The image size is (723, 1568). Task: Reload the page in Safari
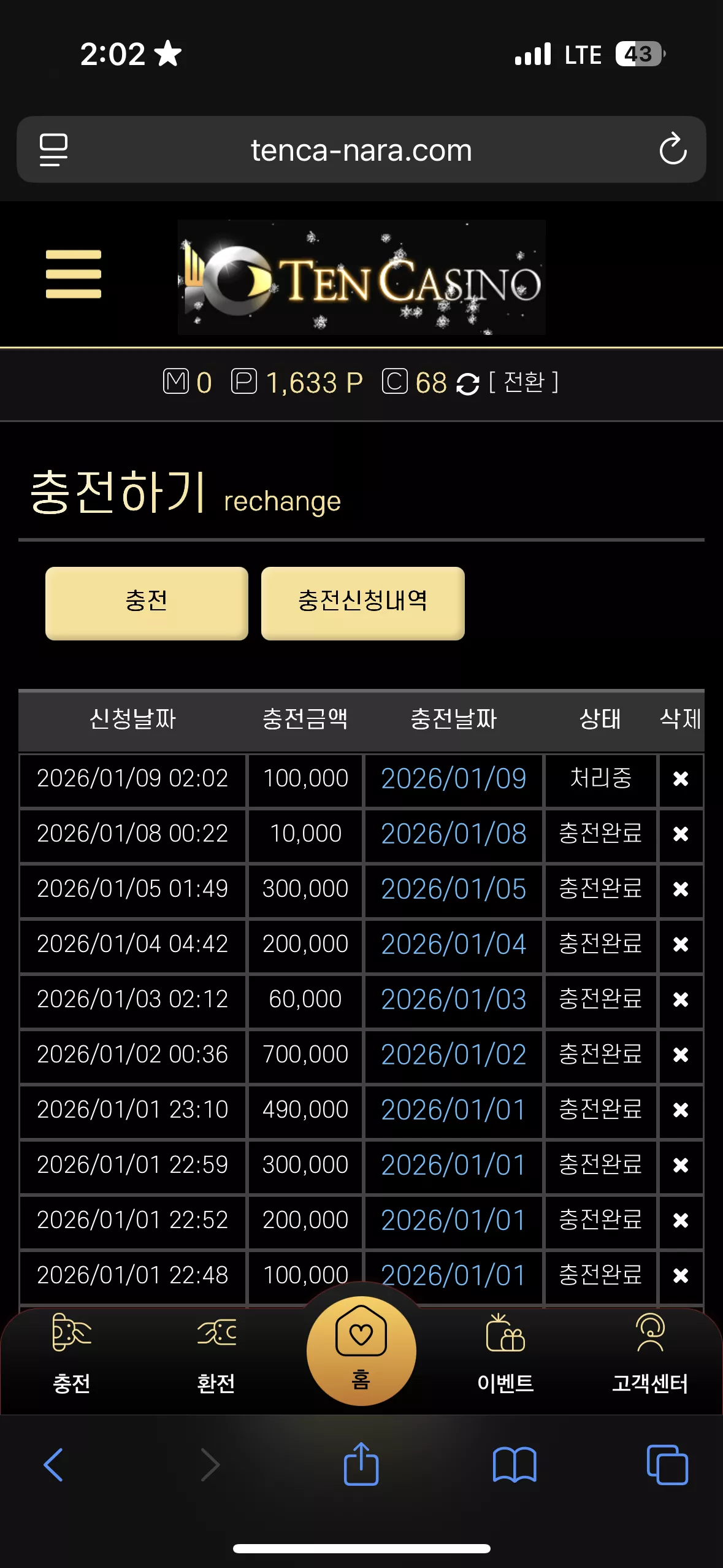[x=673, y=149]
